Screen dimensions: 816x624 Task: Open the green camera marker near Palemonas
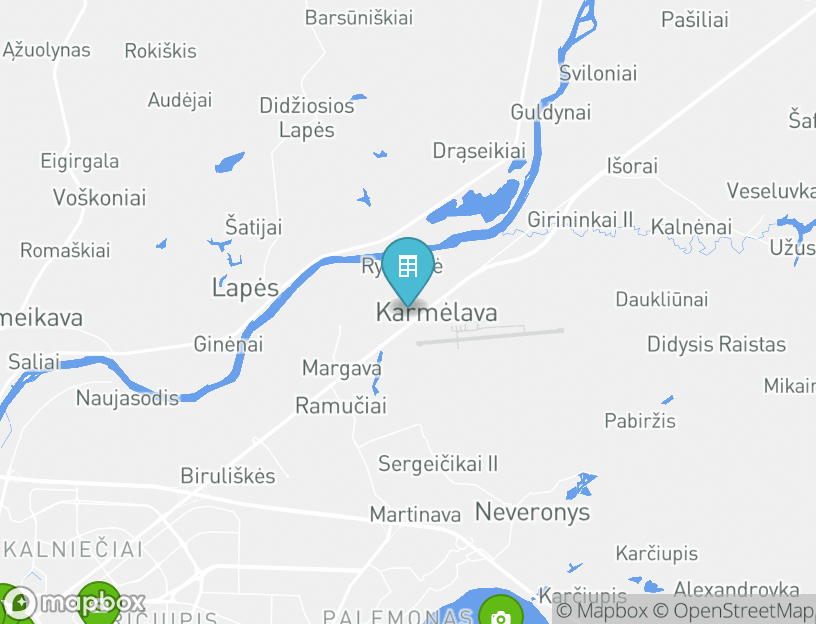(x=500, y=613)
